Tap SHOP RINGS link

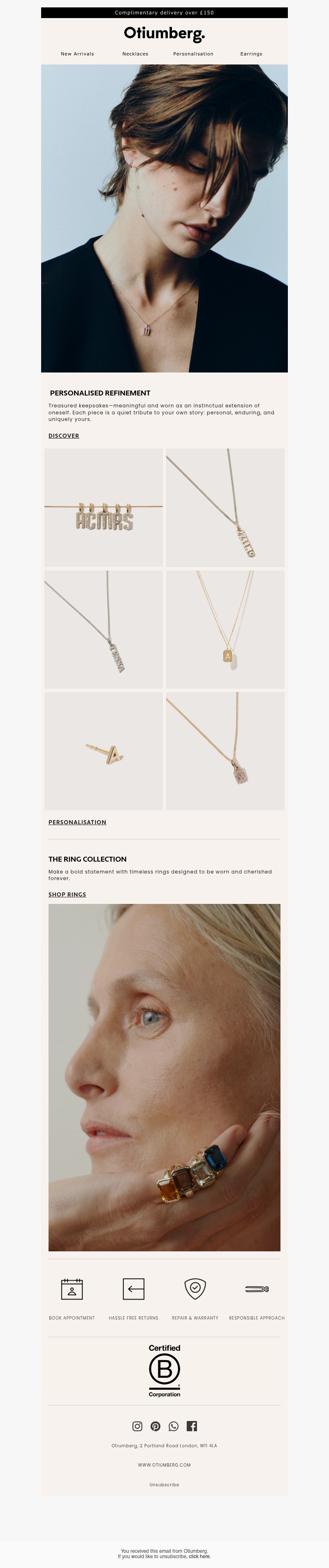[67, 895]
